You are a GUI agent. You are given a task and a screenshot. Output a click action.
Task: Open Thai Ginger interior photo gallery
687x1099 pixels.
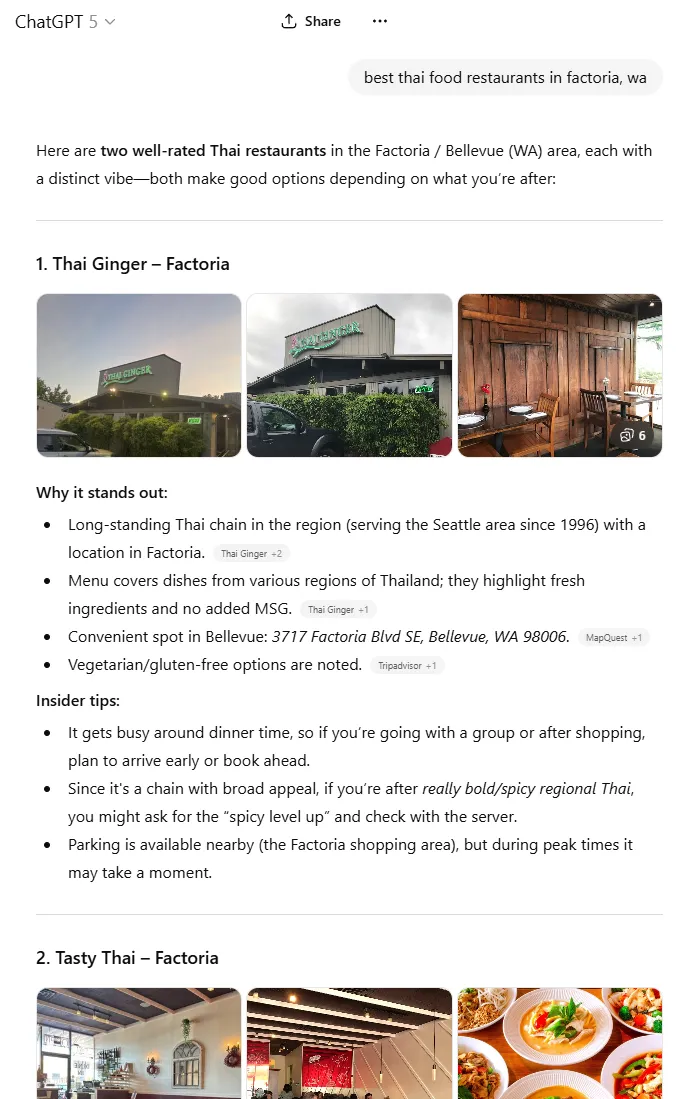(560, 375)
